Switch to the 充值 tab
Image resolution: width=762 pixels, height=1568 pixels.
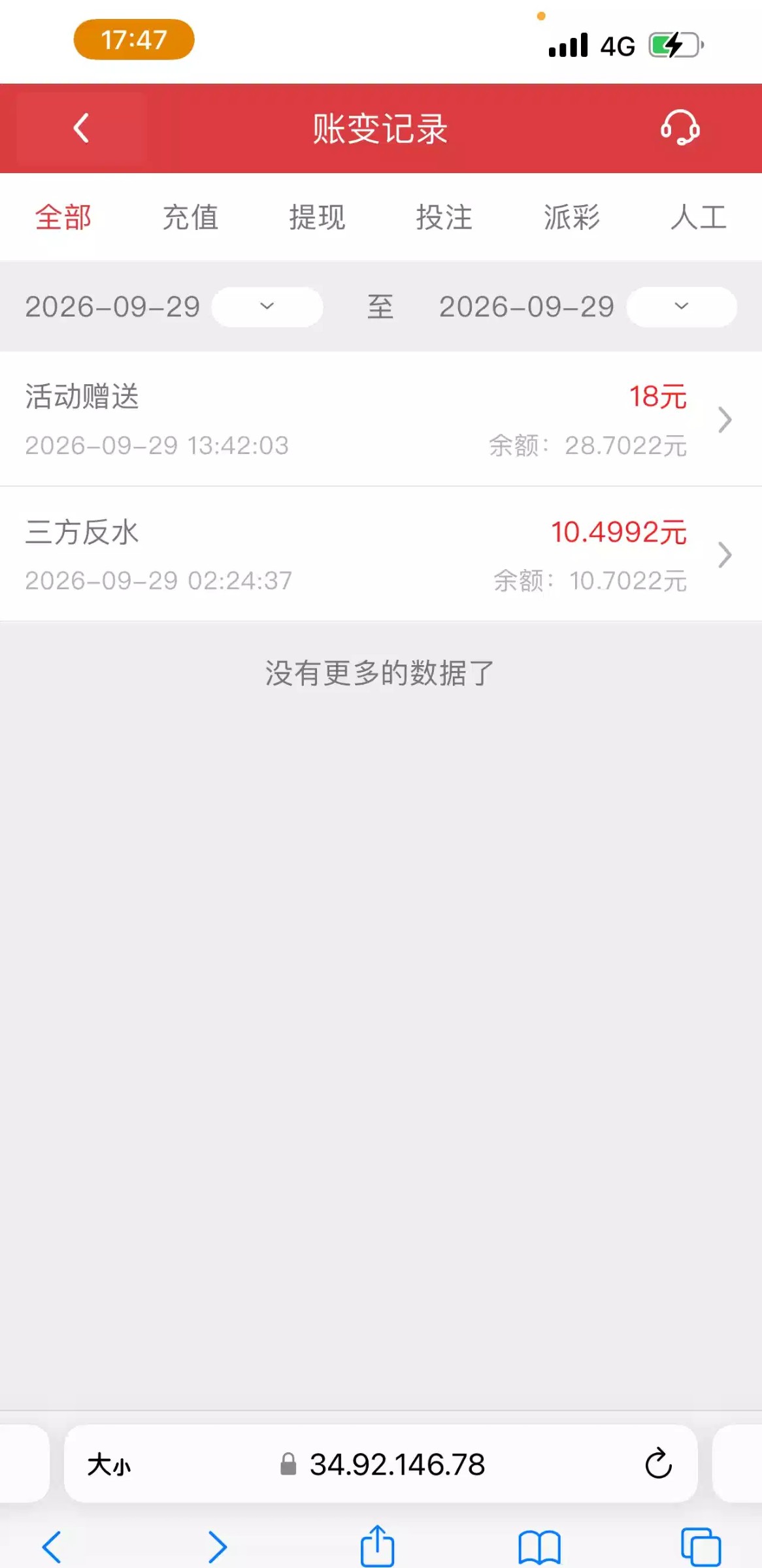(190, 218)
